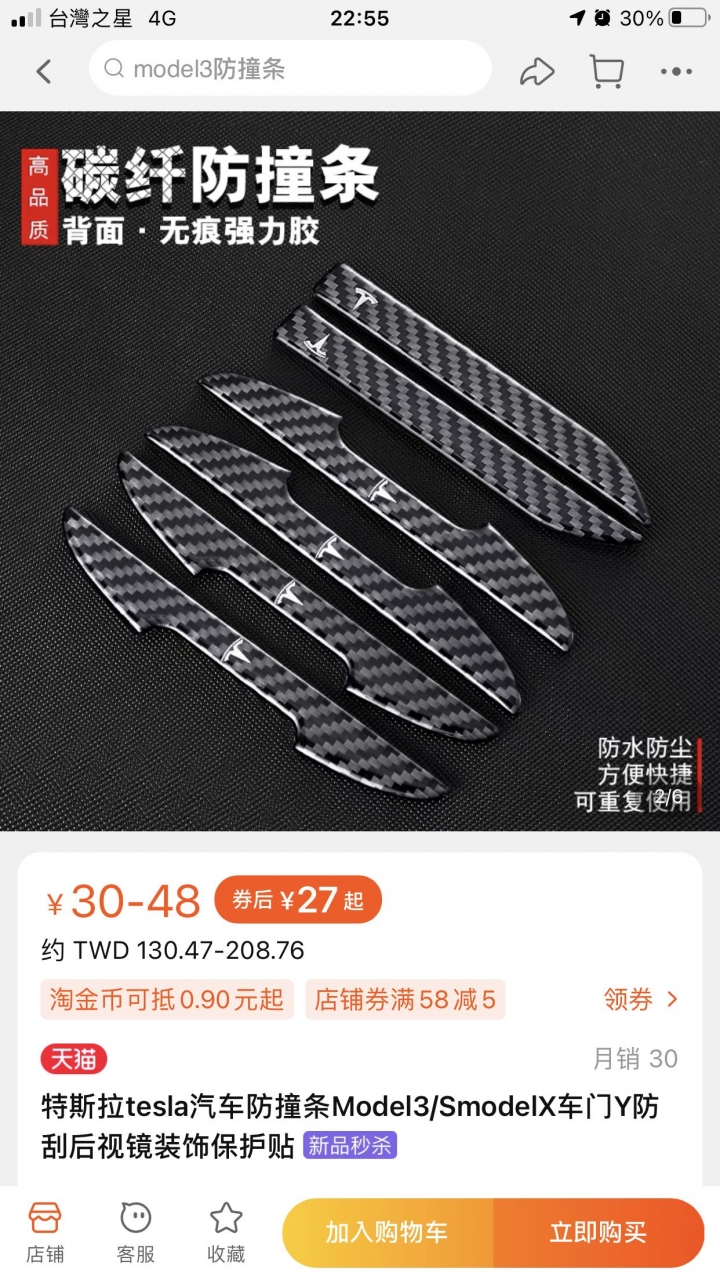This screenshot has width=720, height=1280.
Task: Open the three-dot overflow menu
Action: point(676,71)
